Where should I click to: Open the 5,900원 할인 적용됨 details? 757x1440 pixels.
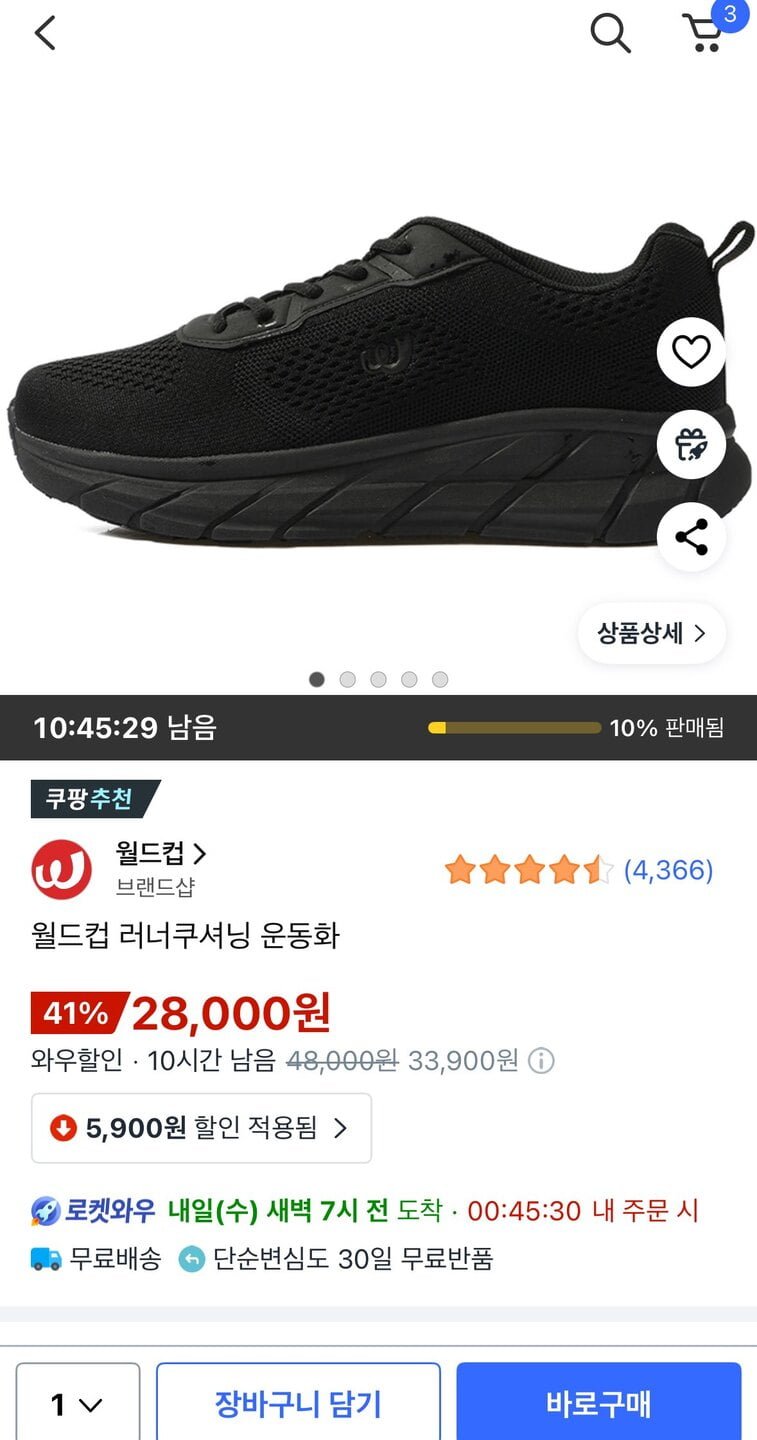[x=201, y=1128]
